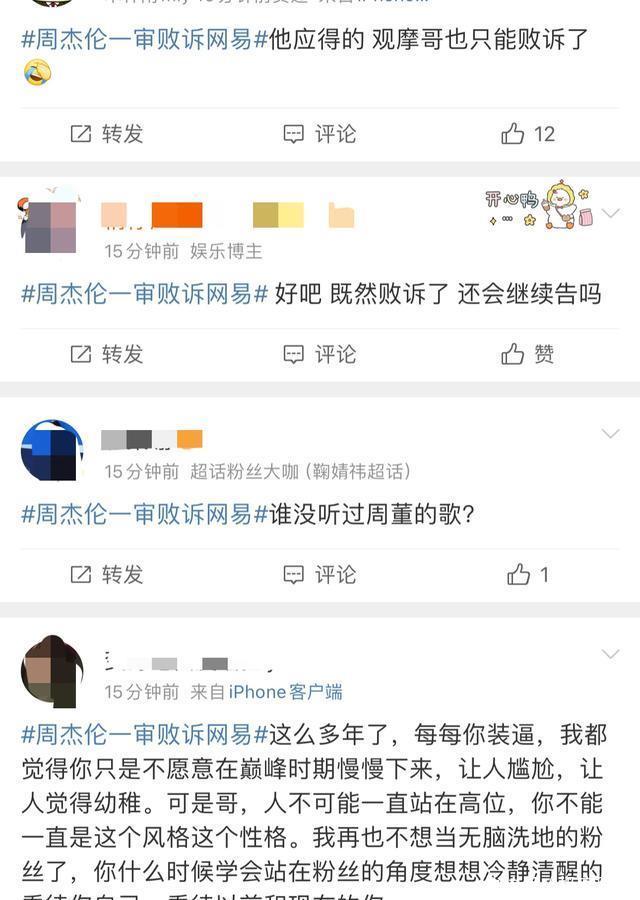Repost the 观摩哥也只能败诉了 post
The height and width of the screenshot is (900, 640).
[x=107, y=134]
